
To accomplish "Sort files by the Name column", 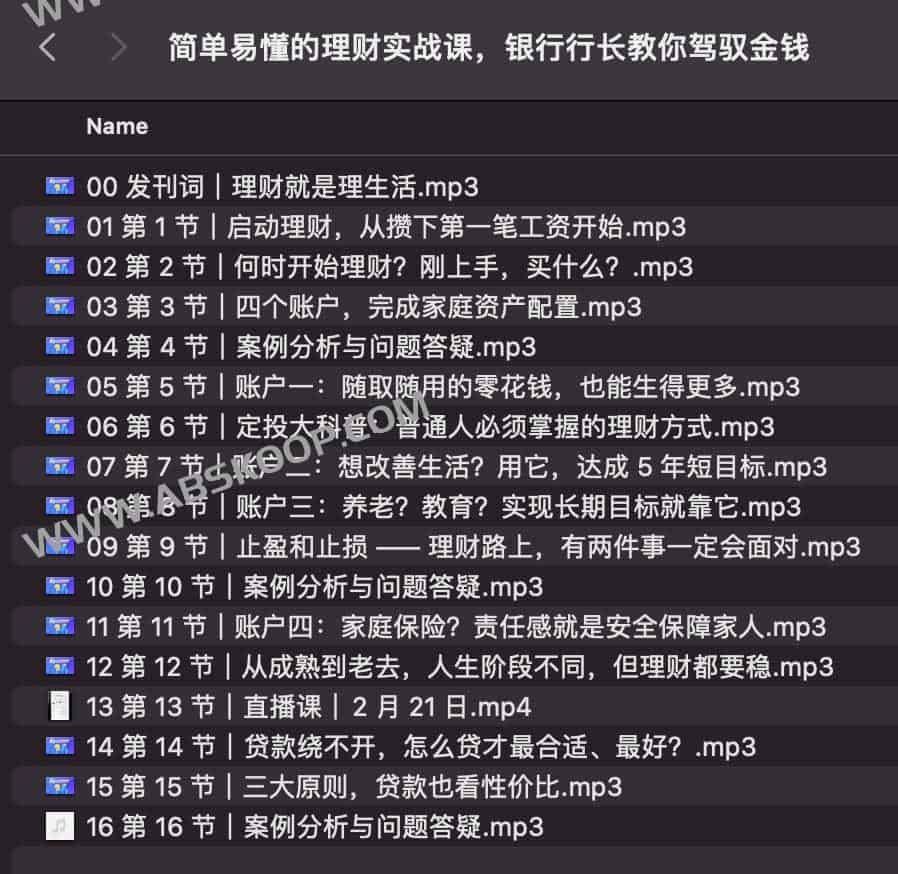I will (x=117, y=127).
